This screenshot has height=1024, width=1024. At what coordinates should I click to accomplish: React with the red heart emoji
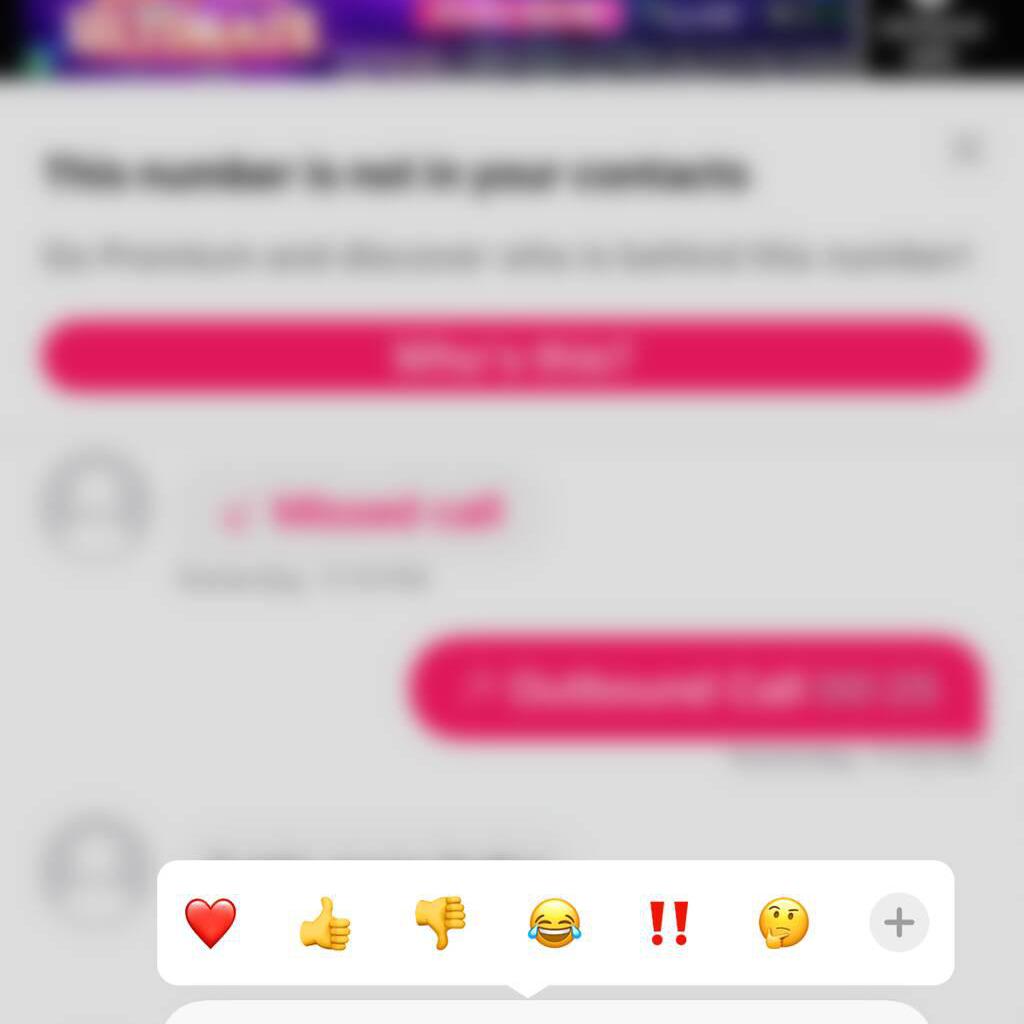pyautogui.click(x=210, y=922)
